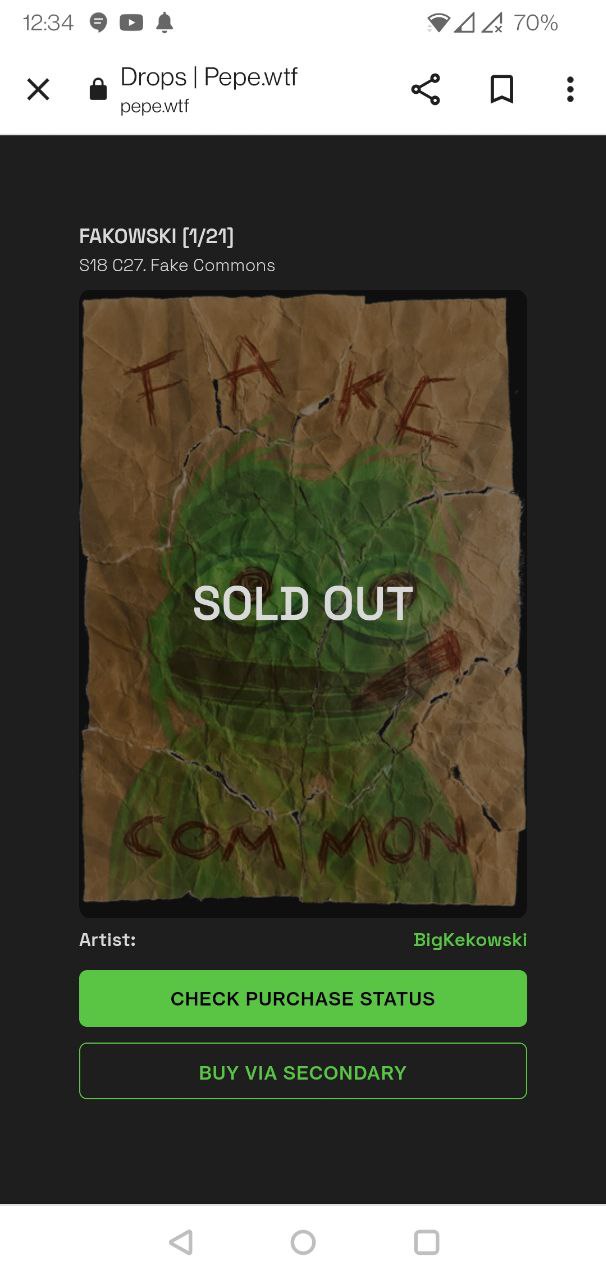Tap Check Purchase Status button

click(303, 998)
